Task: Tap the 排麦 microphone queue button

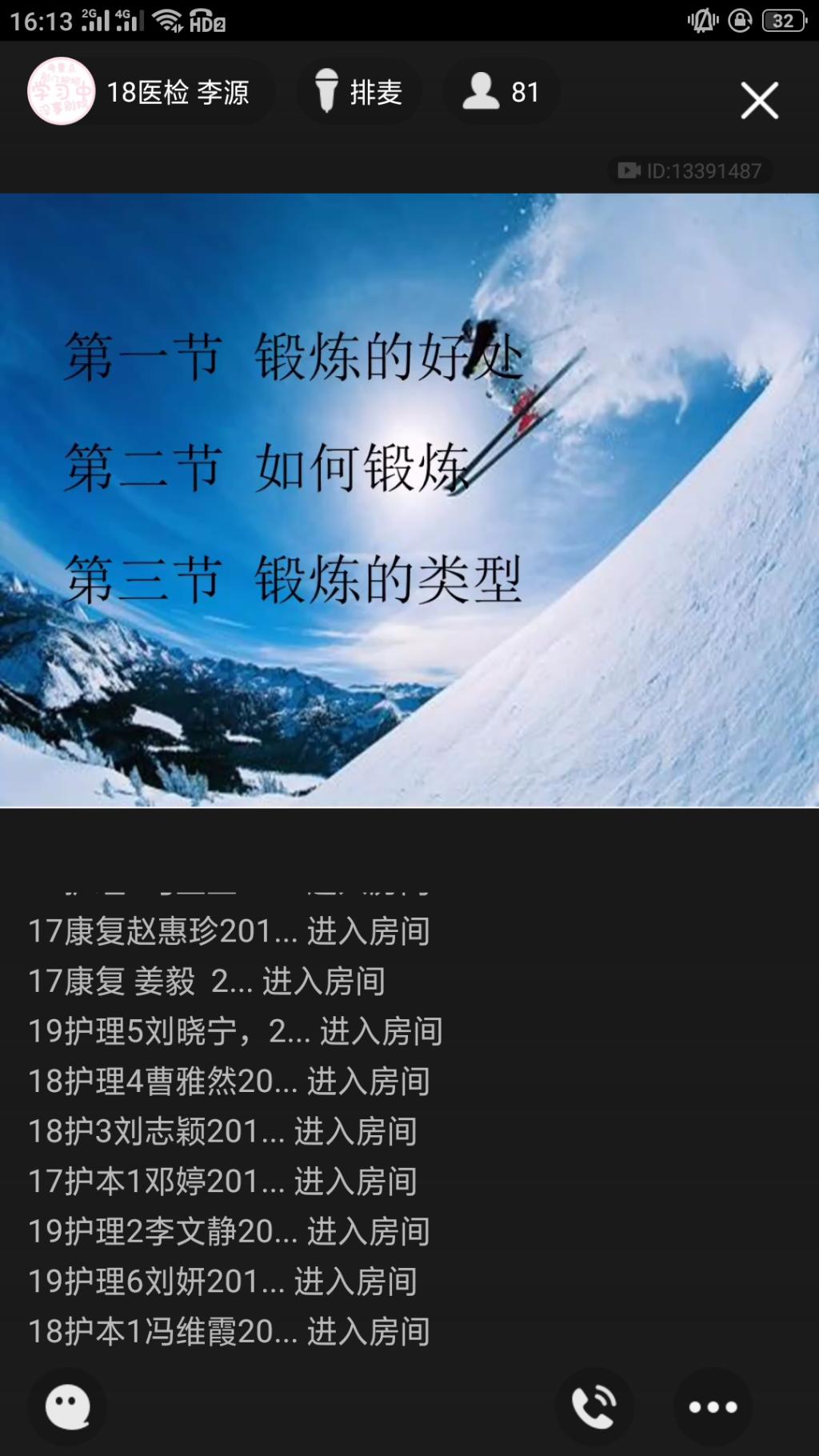Action: (x=358, y=92)
